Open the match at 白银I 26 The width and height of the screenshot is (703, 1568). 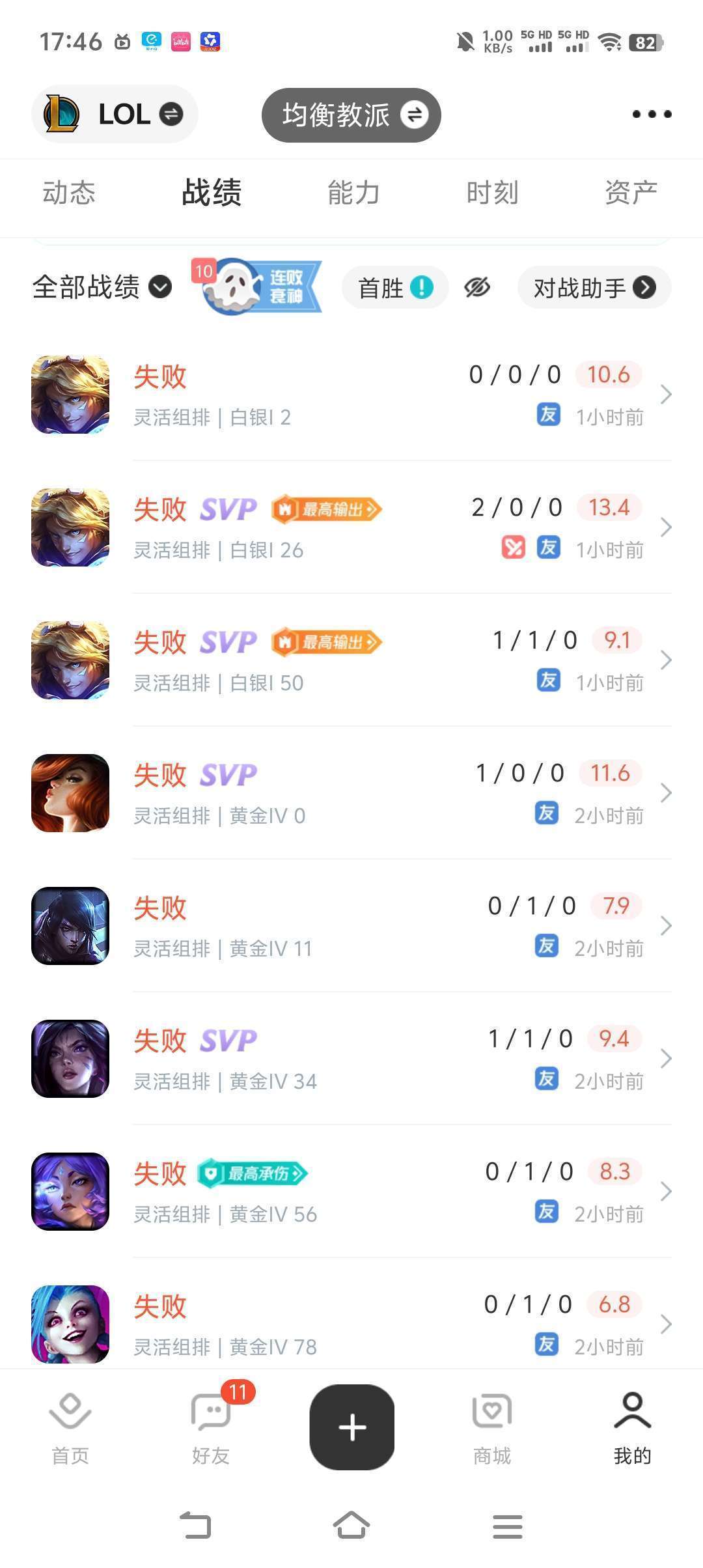(x=351, y=527)
